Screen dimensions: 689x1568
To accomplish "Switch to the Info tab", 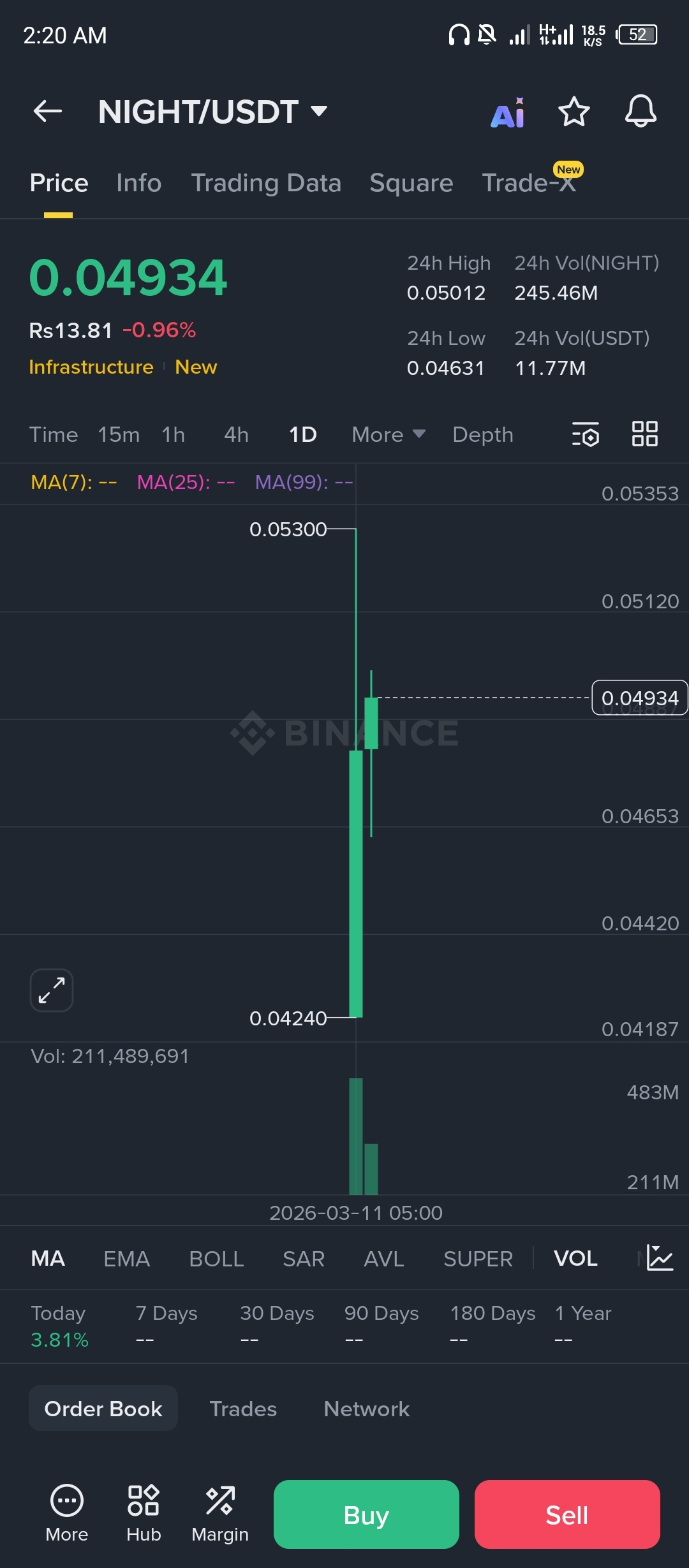I will click(x=138, y=183).
